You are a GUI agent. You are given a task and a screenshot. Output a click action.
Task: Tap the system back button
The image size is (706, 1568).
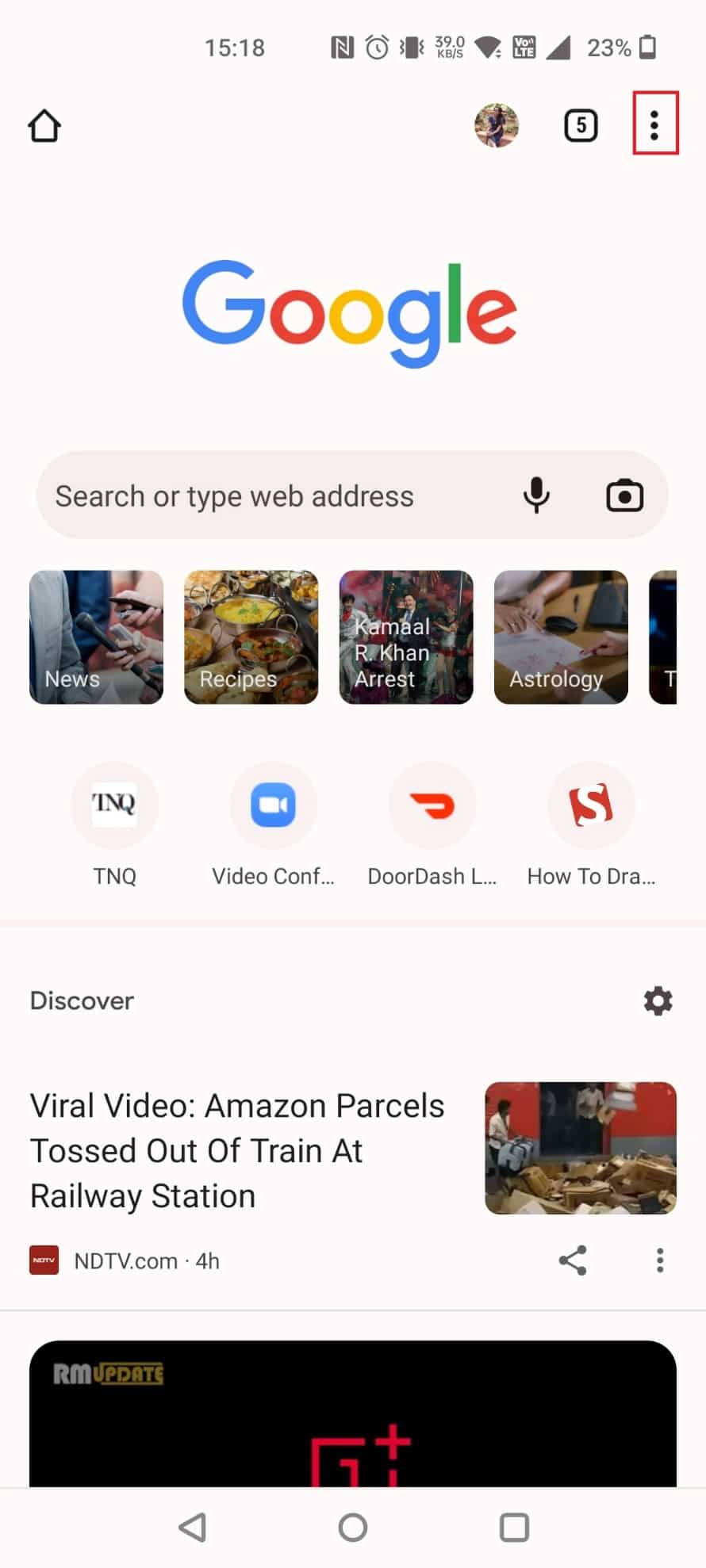193,1527
